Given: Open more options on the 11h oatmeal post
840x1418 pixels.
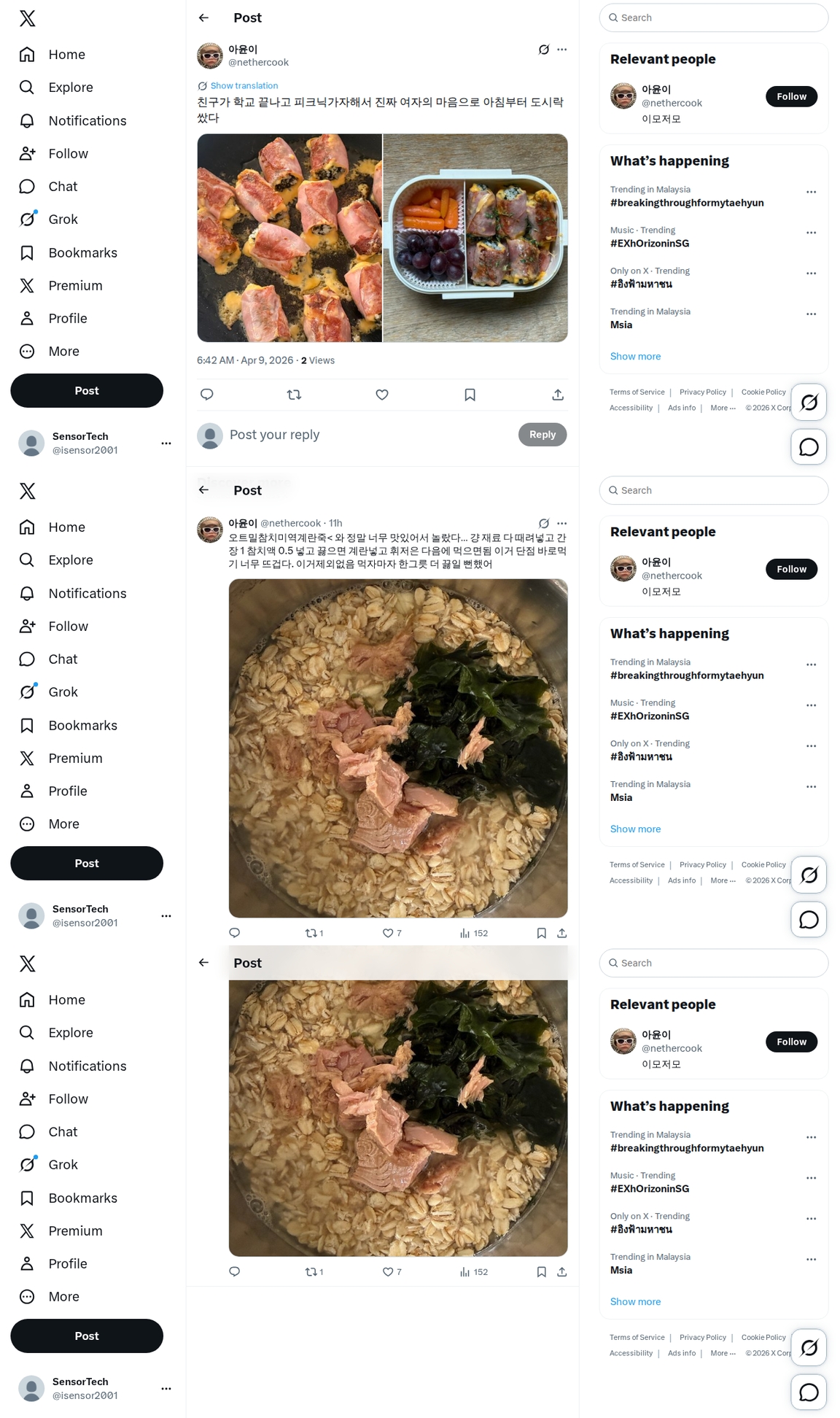Looking at the screenshot, I should point(561,523).
